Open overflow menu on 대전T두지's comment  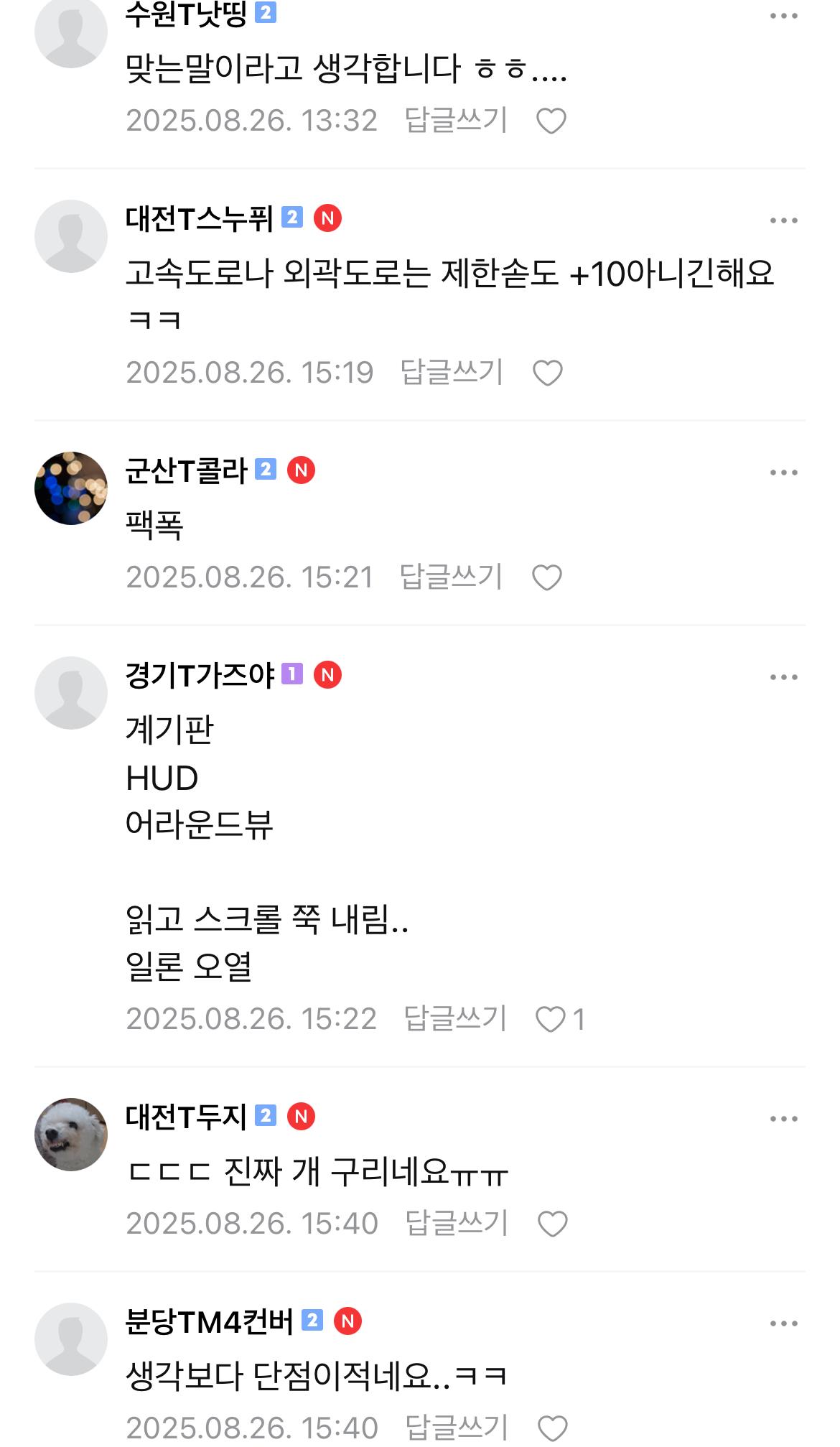(x=783, y=1119)
